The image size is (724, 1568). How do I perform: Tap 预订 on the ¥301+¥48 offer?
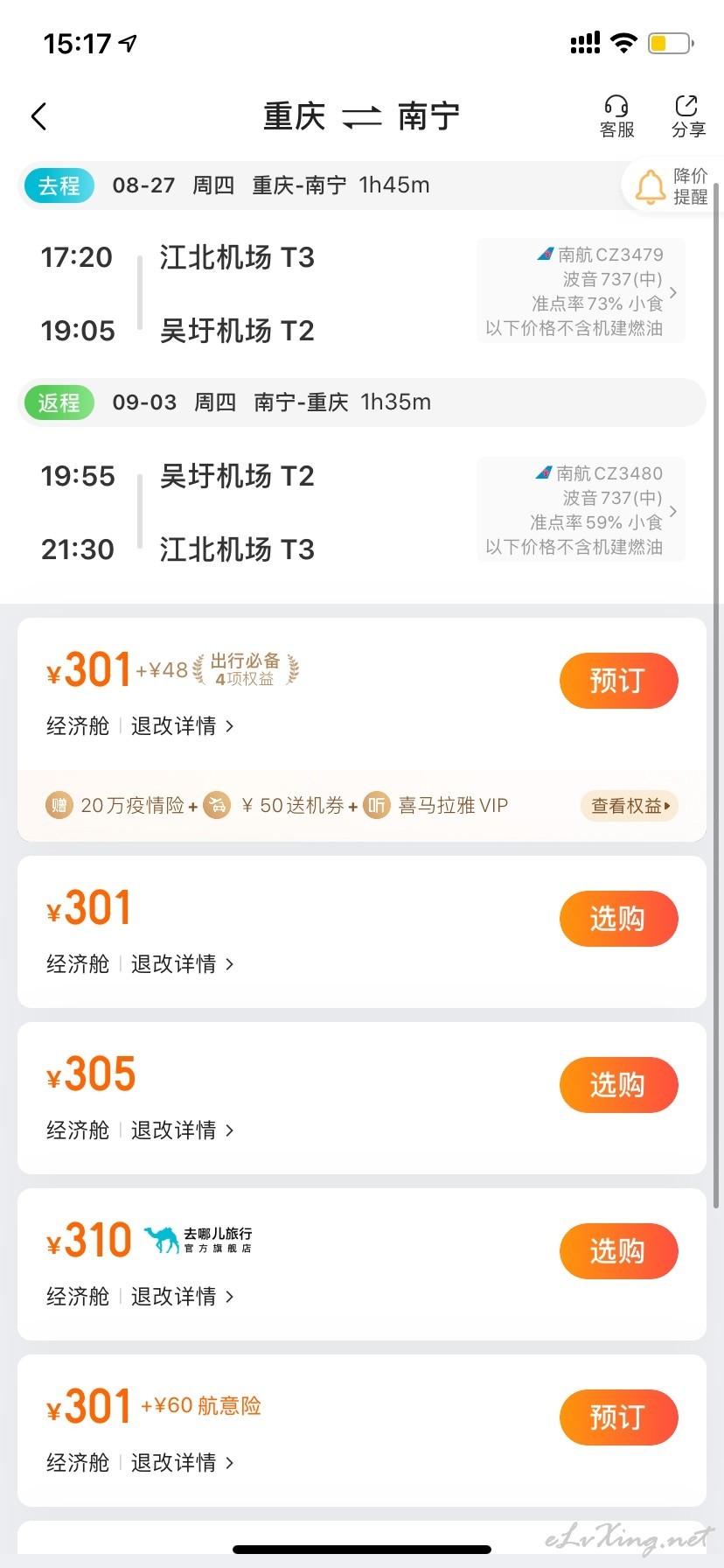pyautogui.click(x=618, y=680)
